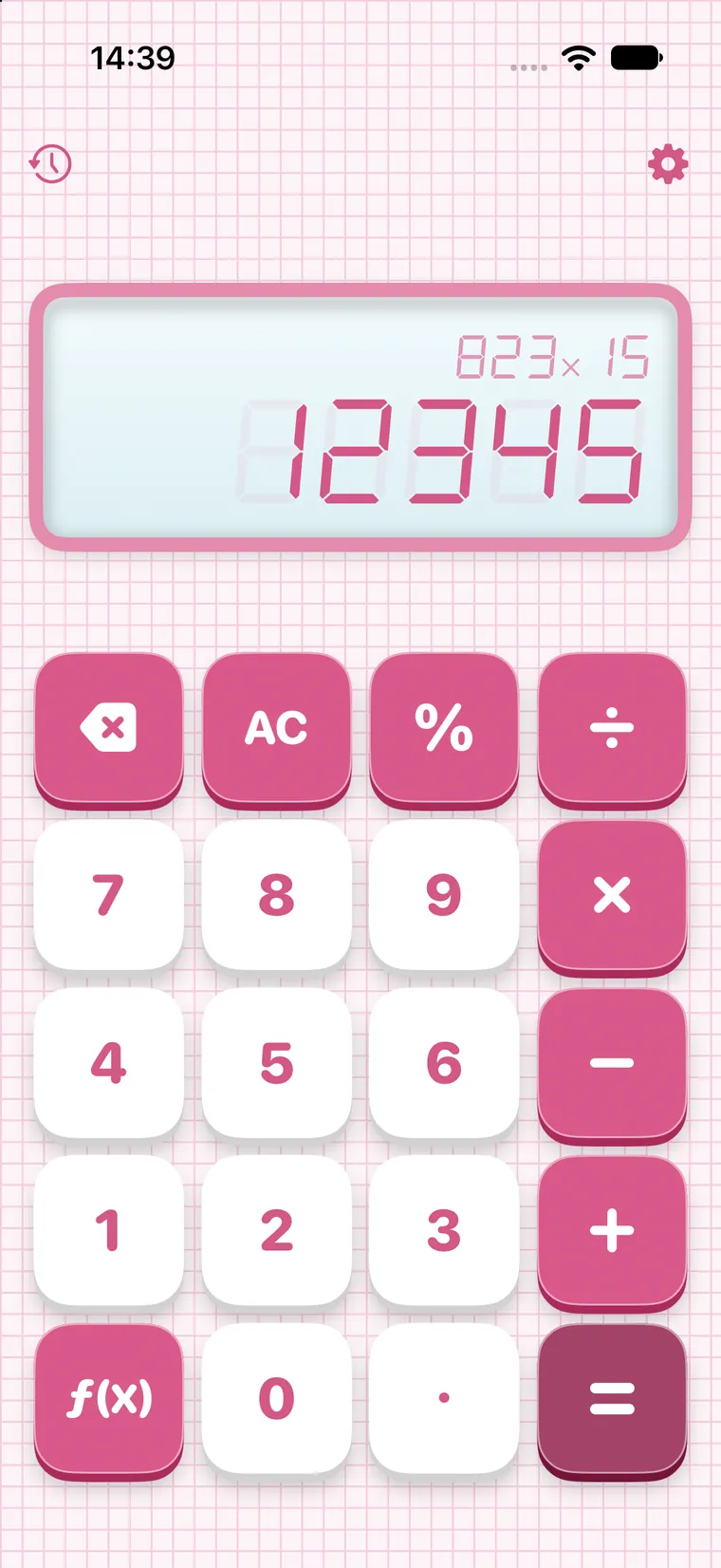The width and height of the screenshot is (721, 1568).
Task: Choose the plus operator
Action: (x=612, y=1232)
